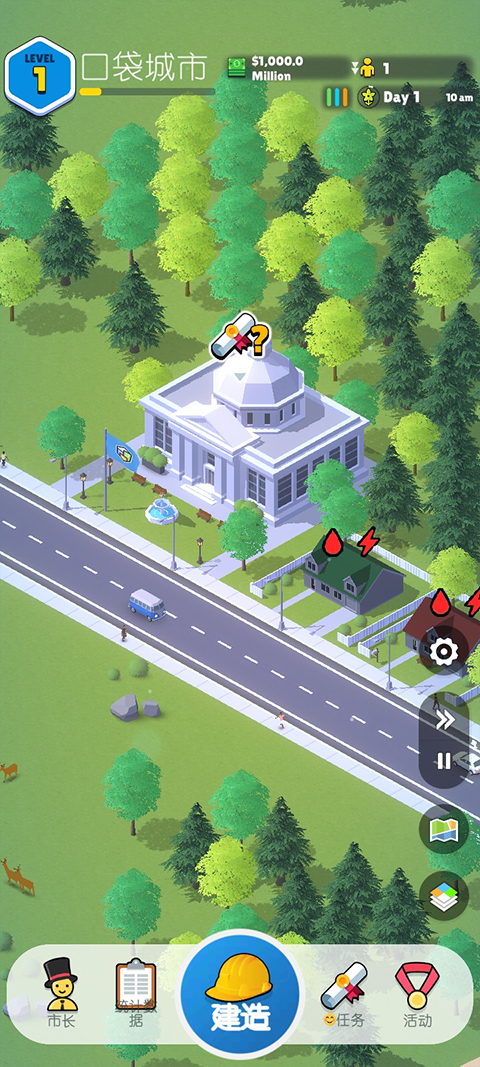Open the colored bars stats icon

click(x=337, y=97)
